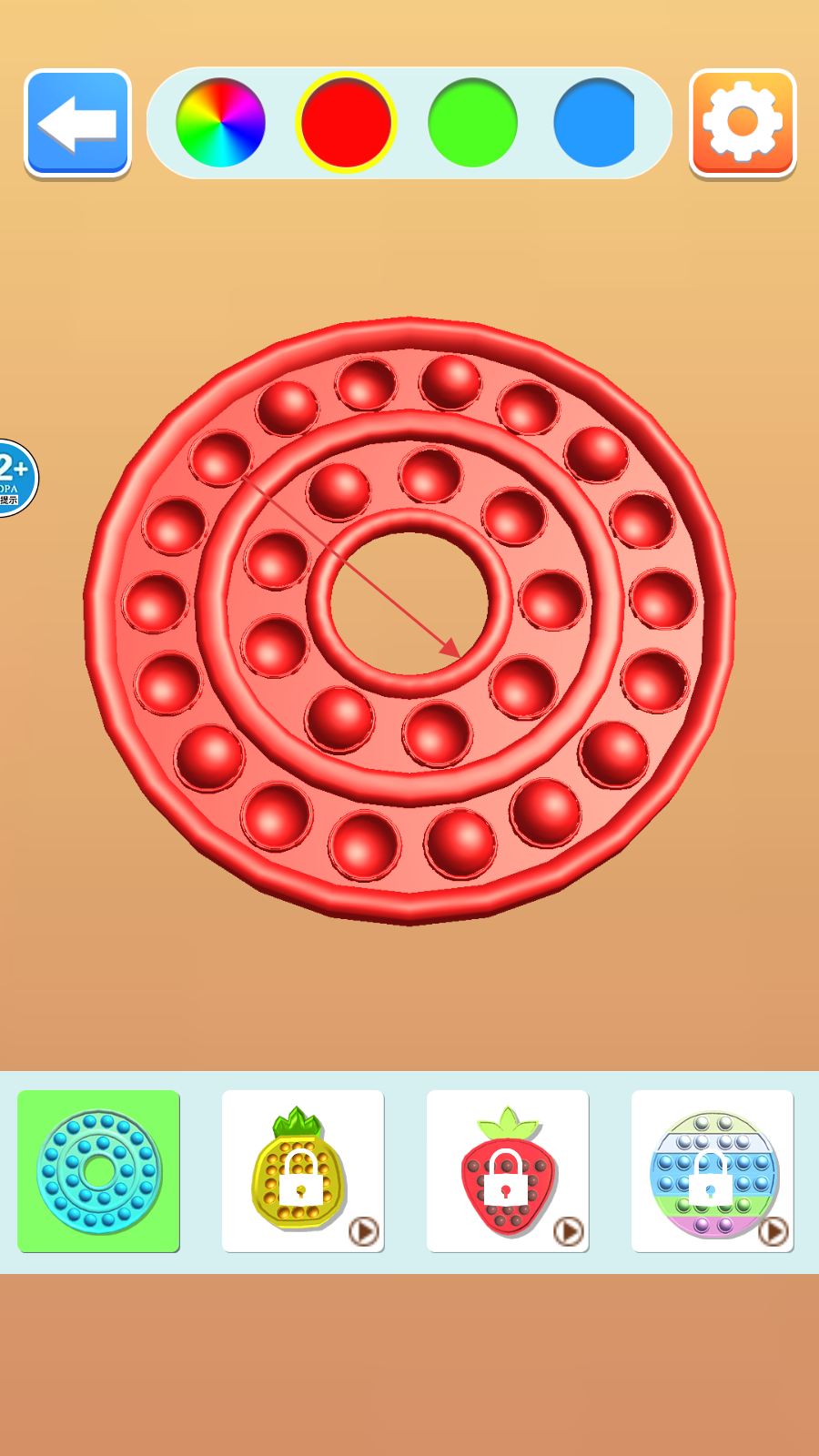Go back with the arrow button
This screenshot has height=1456, width=819.
[77, 123]
